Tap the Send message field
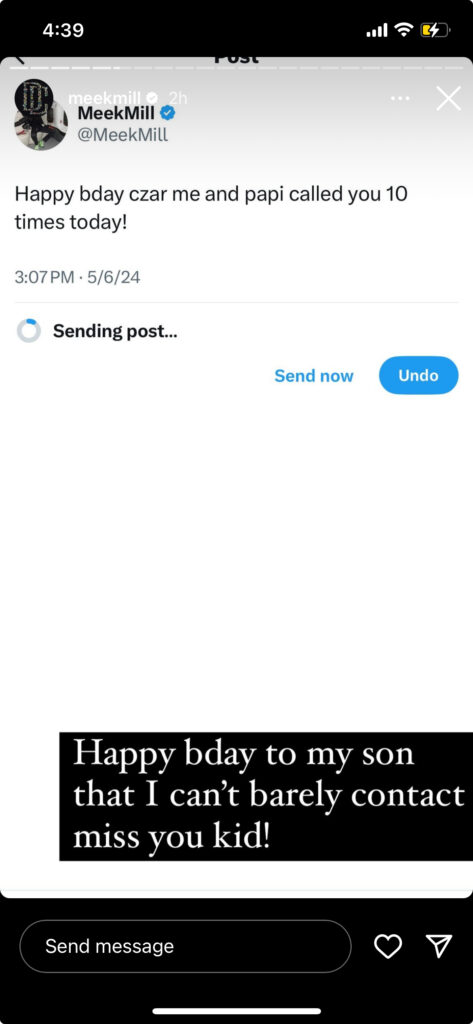 (x=186, y=946)
